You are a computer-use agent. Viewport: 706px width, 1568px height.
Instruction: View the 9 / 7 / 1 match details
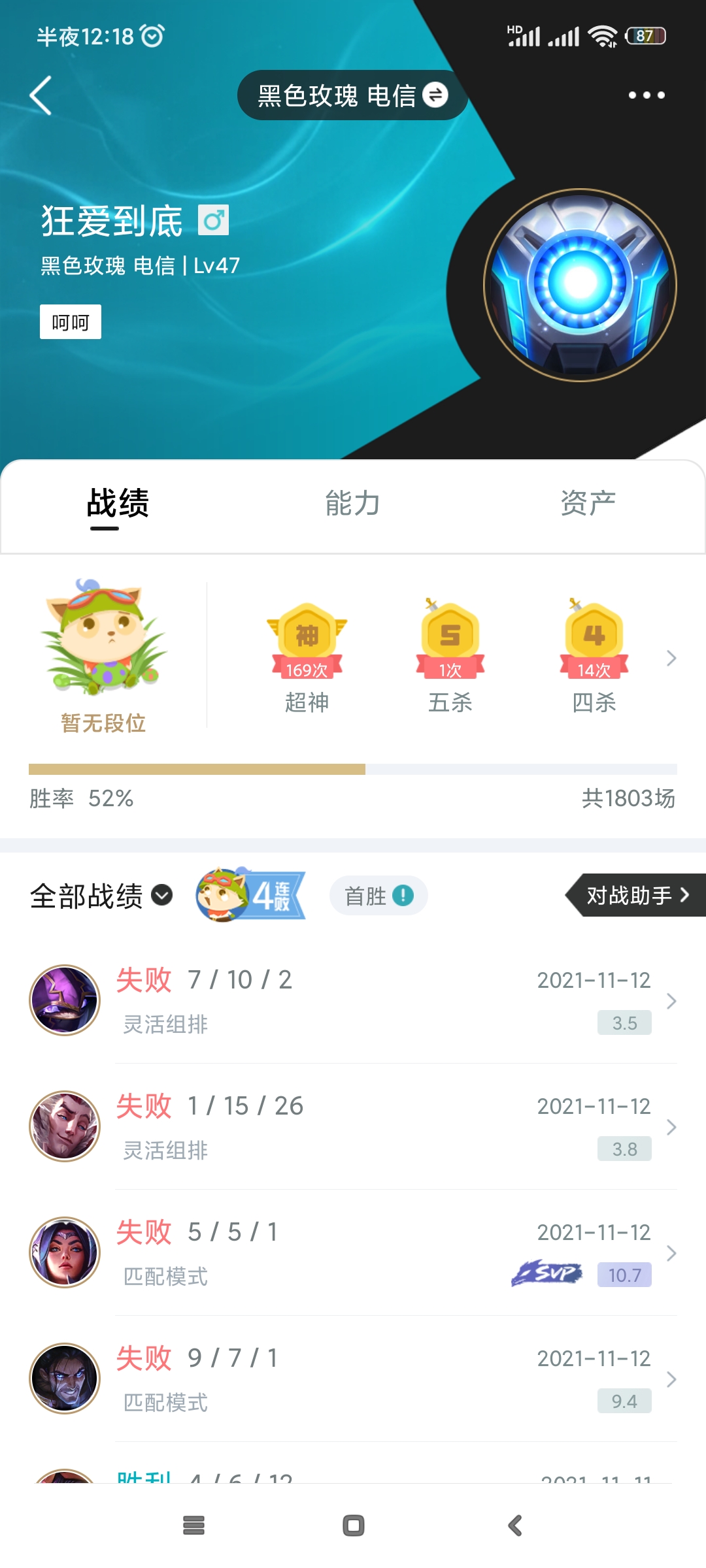pyautogui.click(x=353, y=1379)
